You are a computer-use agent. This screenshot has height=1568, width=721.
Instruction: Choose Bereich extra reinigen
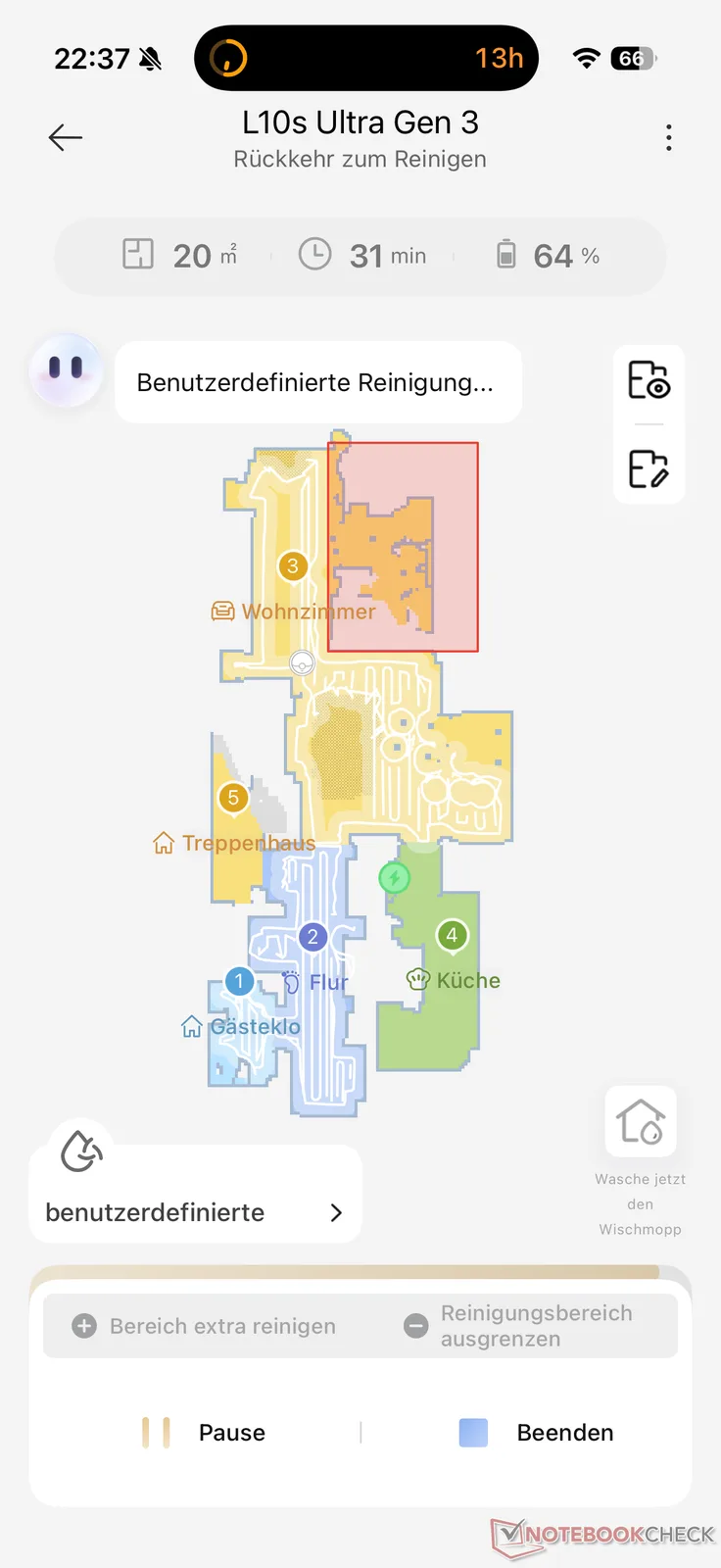point(206,1326)
